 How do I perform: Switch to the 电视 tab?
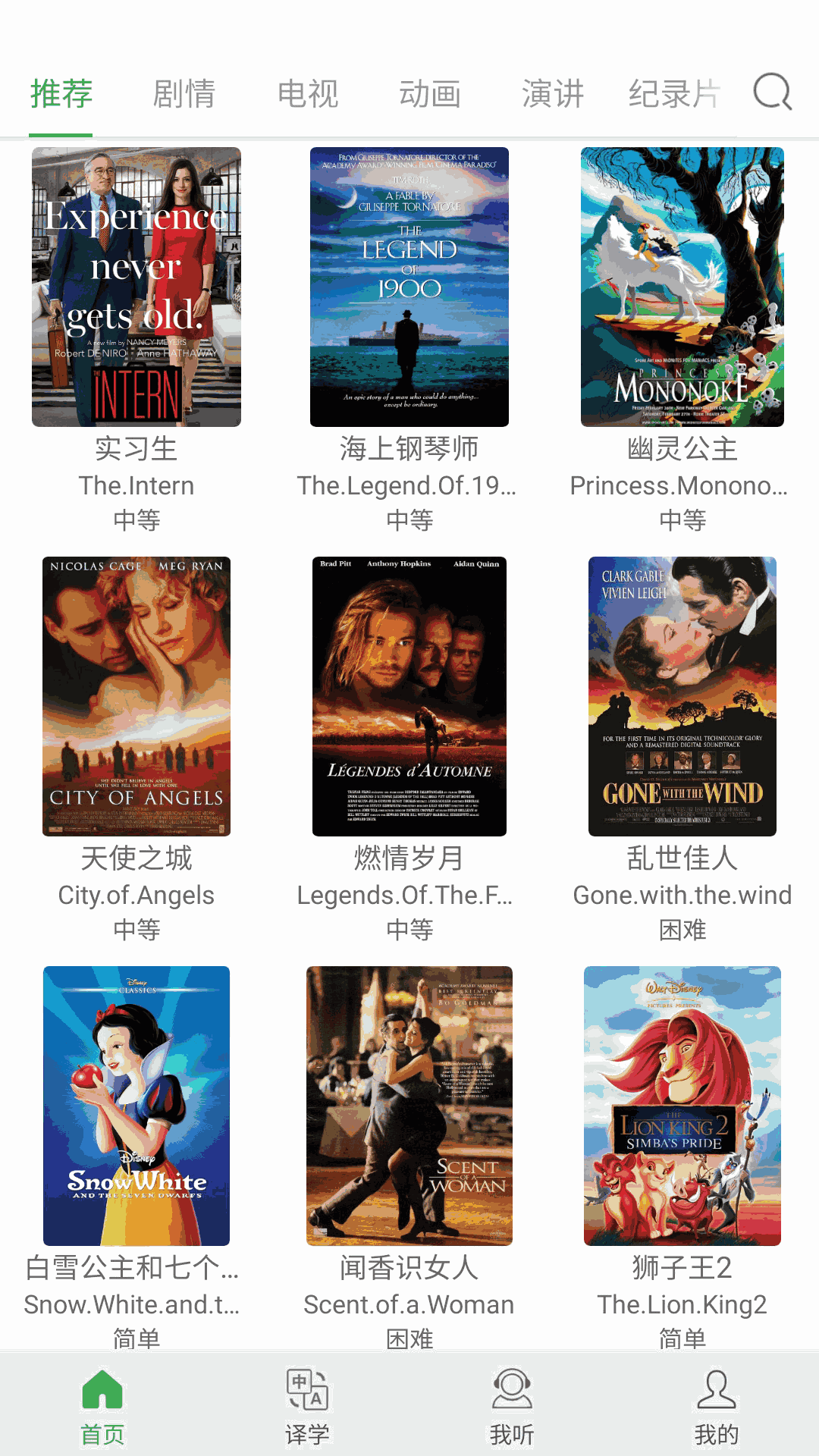click(x=307, y=94)
